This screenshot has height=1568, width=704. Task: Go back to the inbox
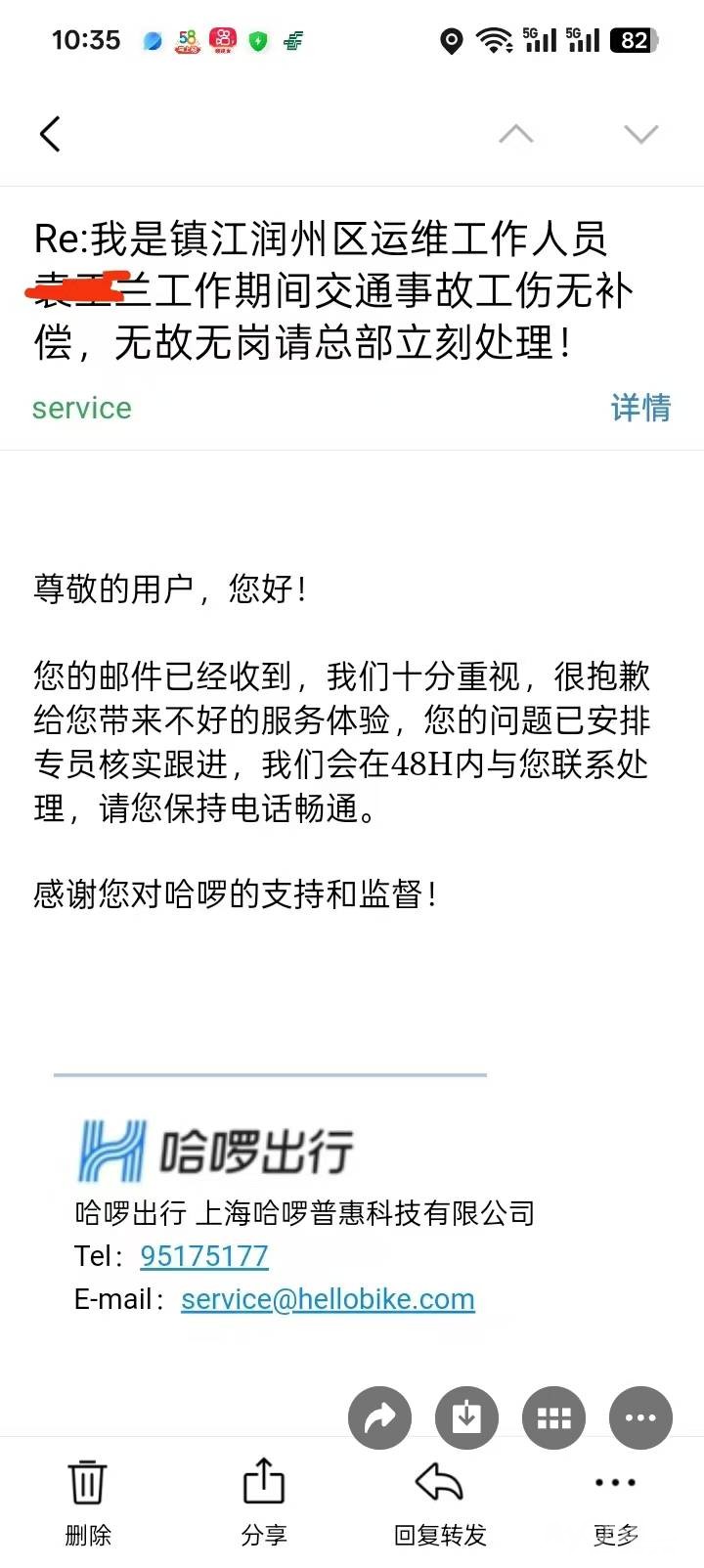[x=51, y=134]
